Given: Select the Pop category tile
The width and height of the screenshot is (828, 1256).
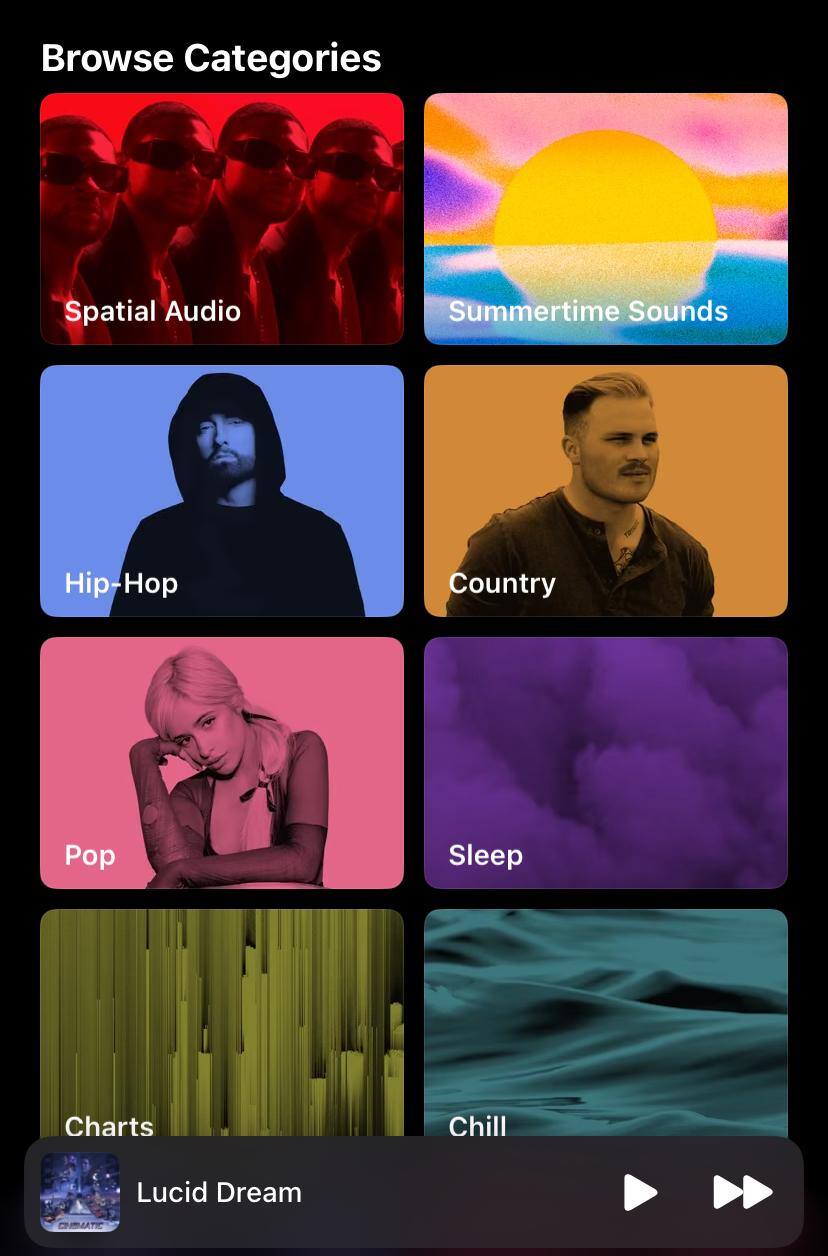Looking at the screenshot, I should click(x=222, y=763).
